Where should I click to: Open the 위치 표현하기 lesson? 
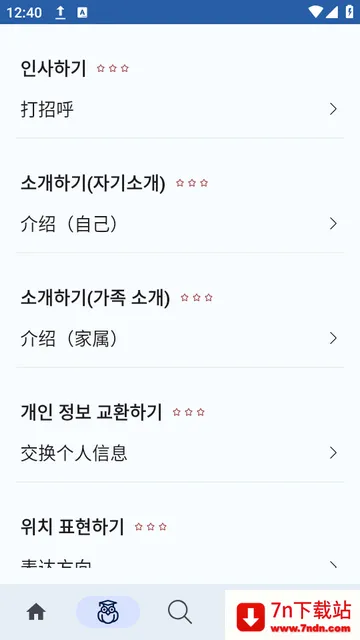(x=180, y=541)
